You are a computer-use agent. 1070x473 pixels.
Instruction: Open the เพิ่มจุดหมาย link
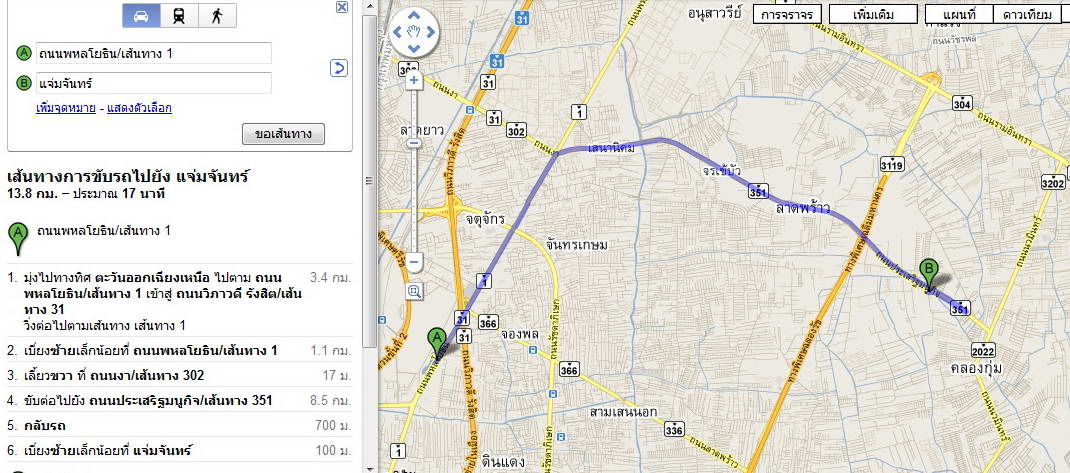66,108
